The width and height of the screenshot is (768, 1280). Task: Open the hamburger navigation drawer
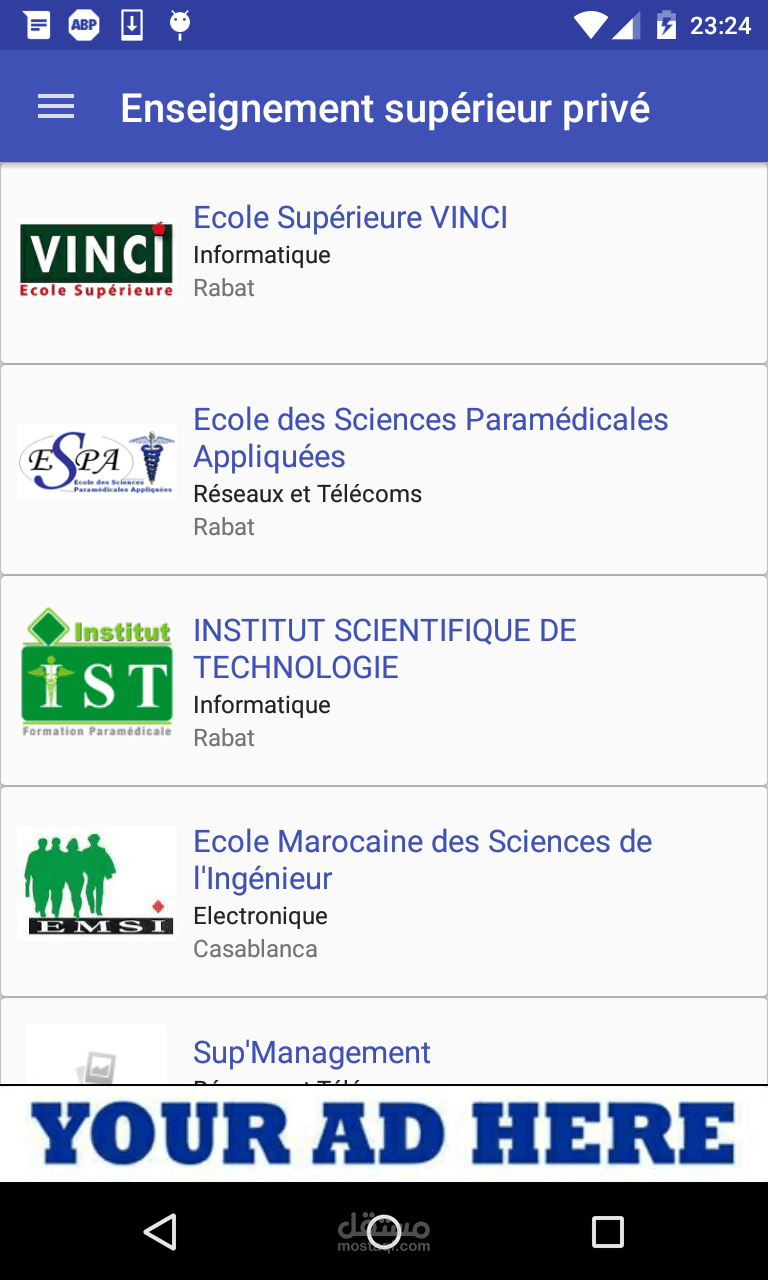[56, 108]
